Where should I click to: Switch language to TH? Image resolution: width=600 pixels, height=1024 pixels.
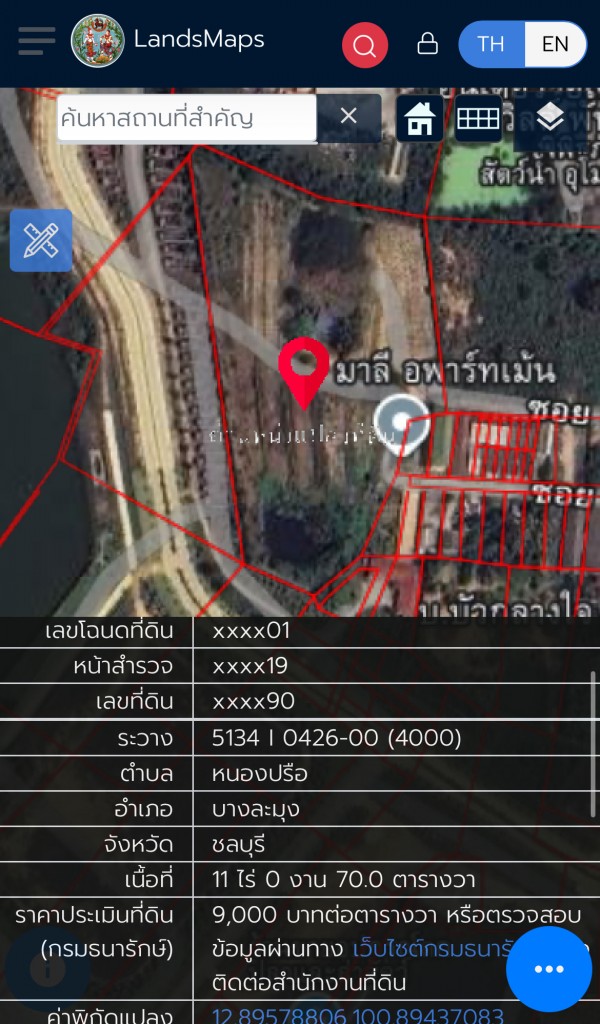(x=491, y=44)
